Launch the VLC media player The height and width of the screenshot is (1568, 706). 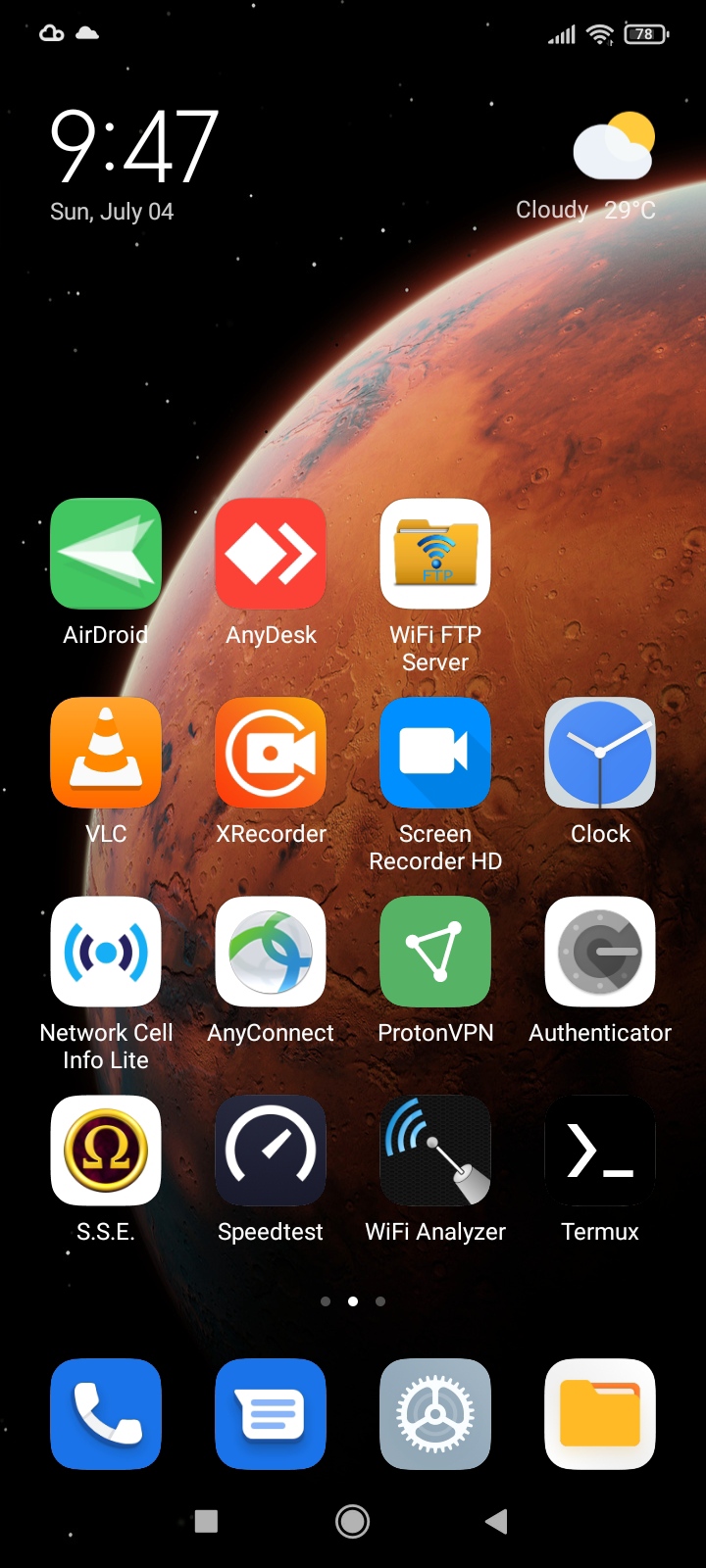pyautogui.click(x=106, y=753)
